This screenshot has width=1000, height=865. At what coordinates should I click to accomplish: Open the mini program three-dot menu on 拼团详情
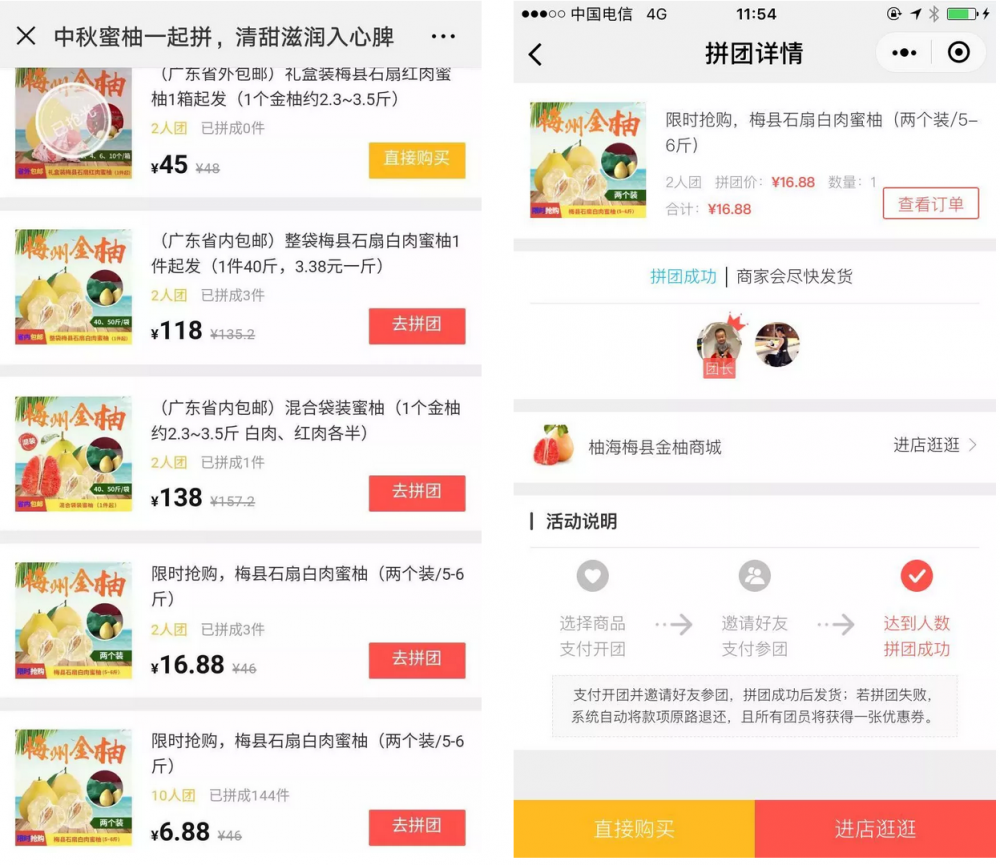(904, 53)
